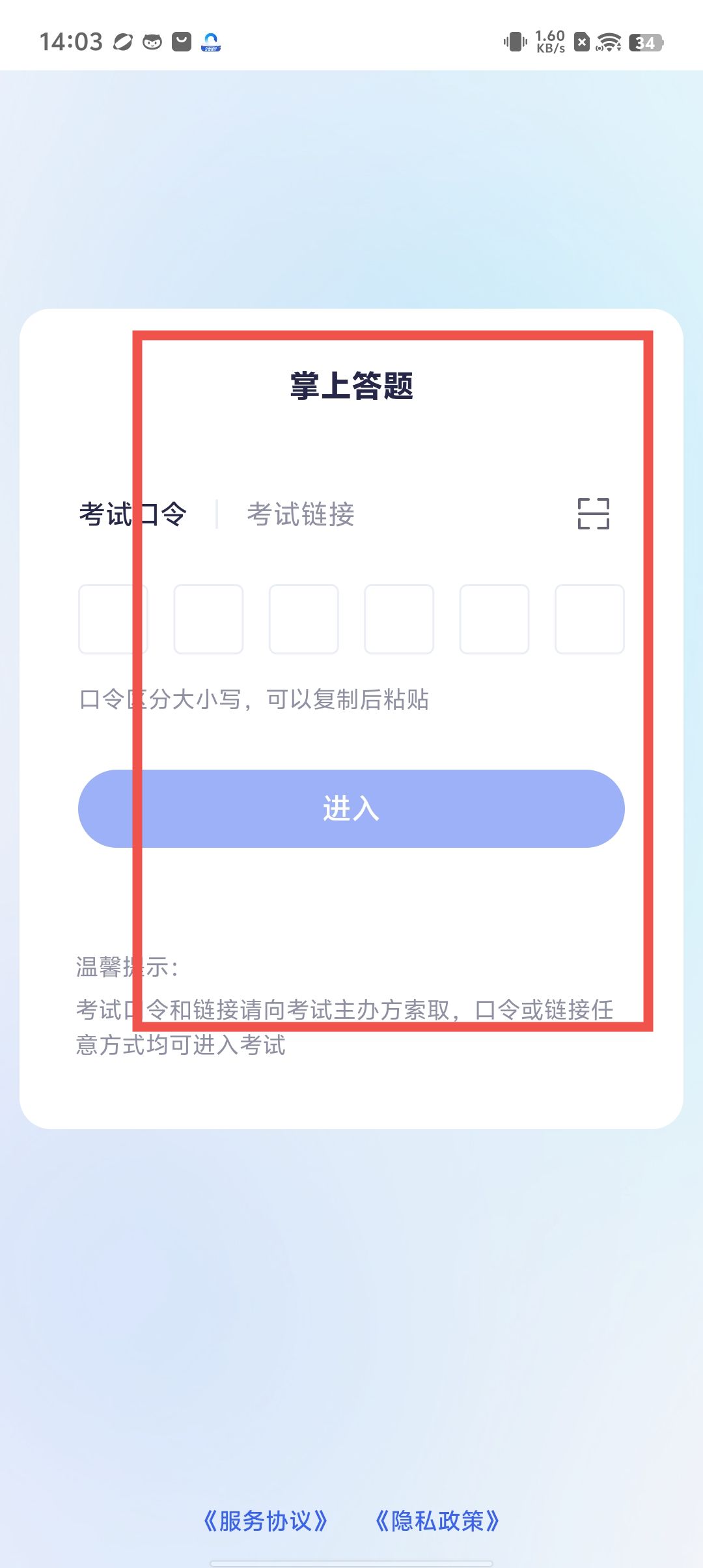Viewport: 703px width, 1568px height.
Task: Open the QR scan icon
Action: [593, 514]
